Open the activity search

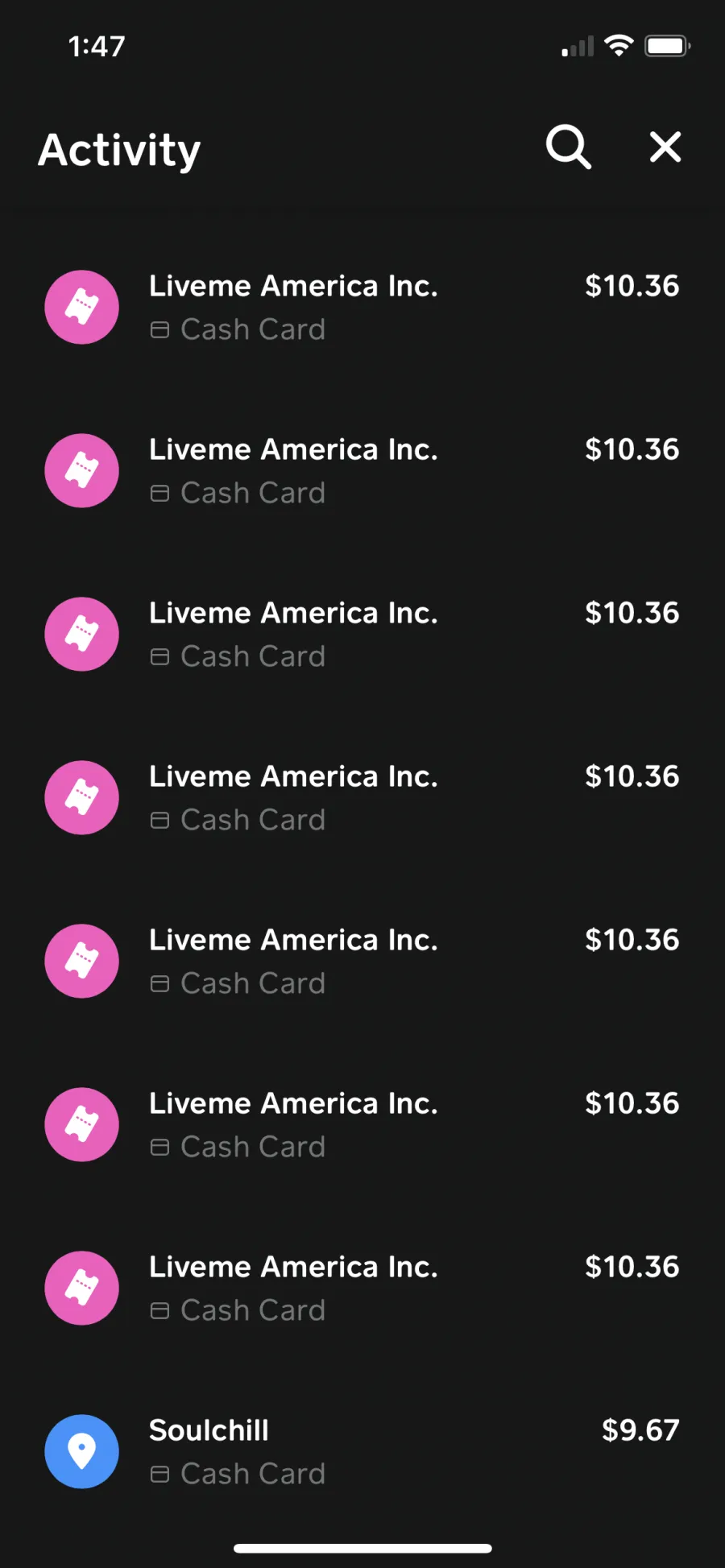[569, 147]
